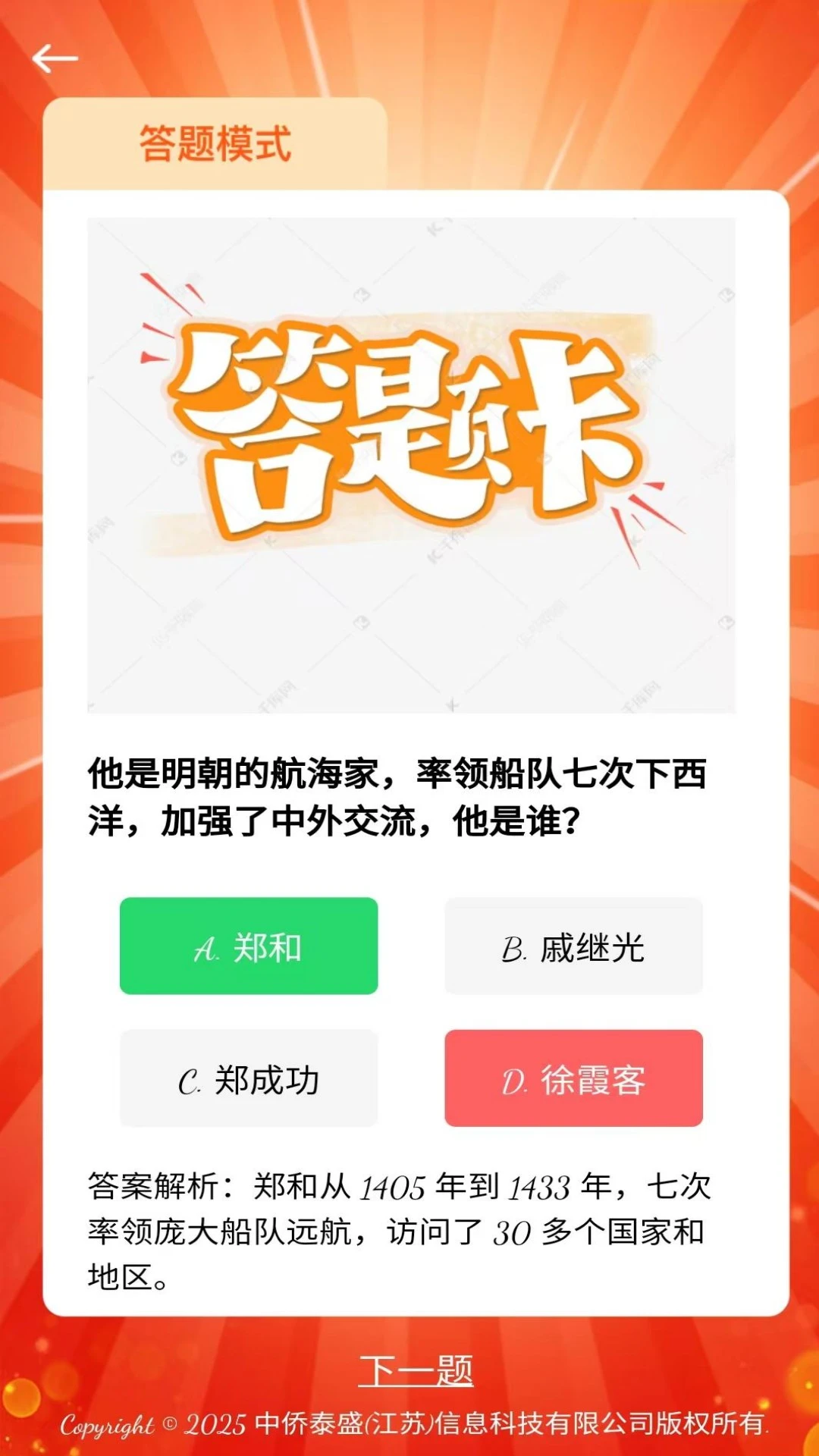Go back using the top arrow

click(x=55, y=58)
